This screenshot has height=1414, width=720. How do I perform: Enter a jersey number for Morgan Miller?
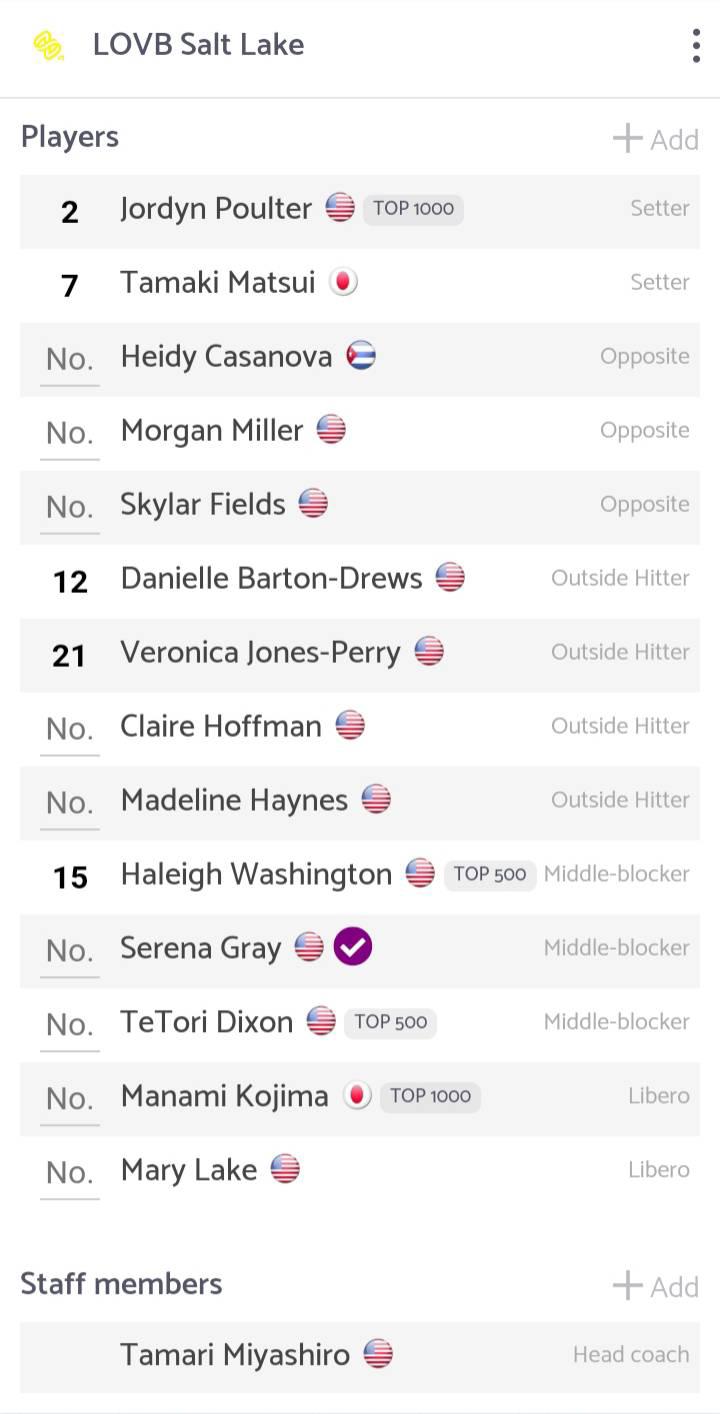70,433
